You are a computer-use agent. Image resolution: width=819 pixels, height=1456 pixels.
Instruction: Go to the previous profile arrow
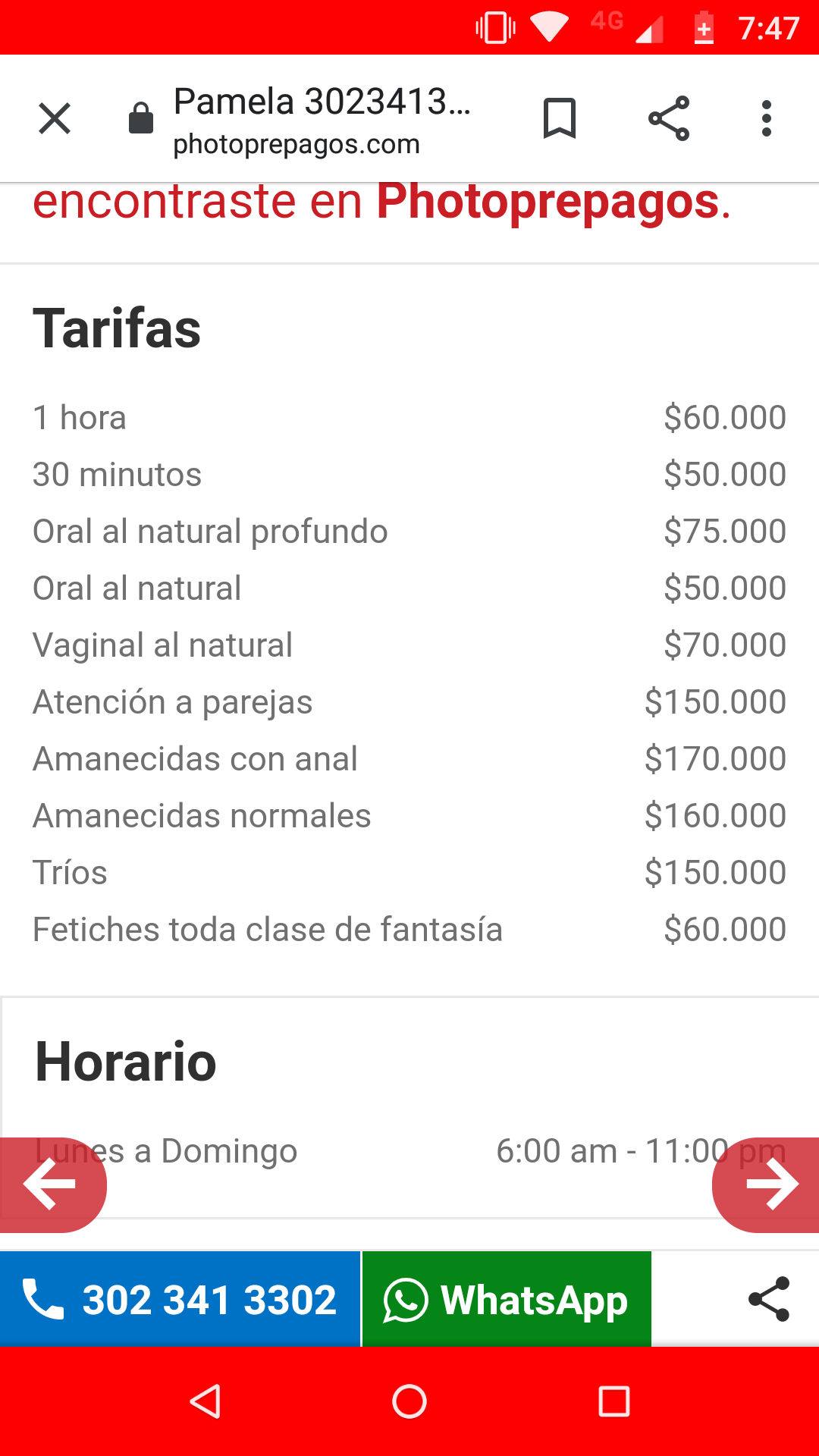click(50, 1184)
